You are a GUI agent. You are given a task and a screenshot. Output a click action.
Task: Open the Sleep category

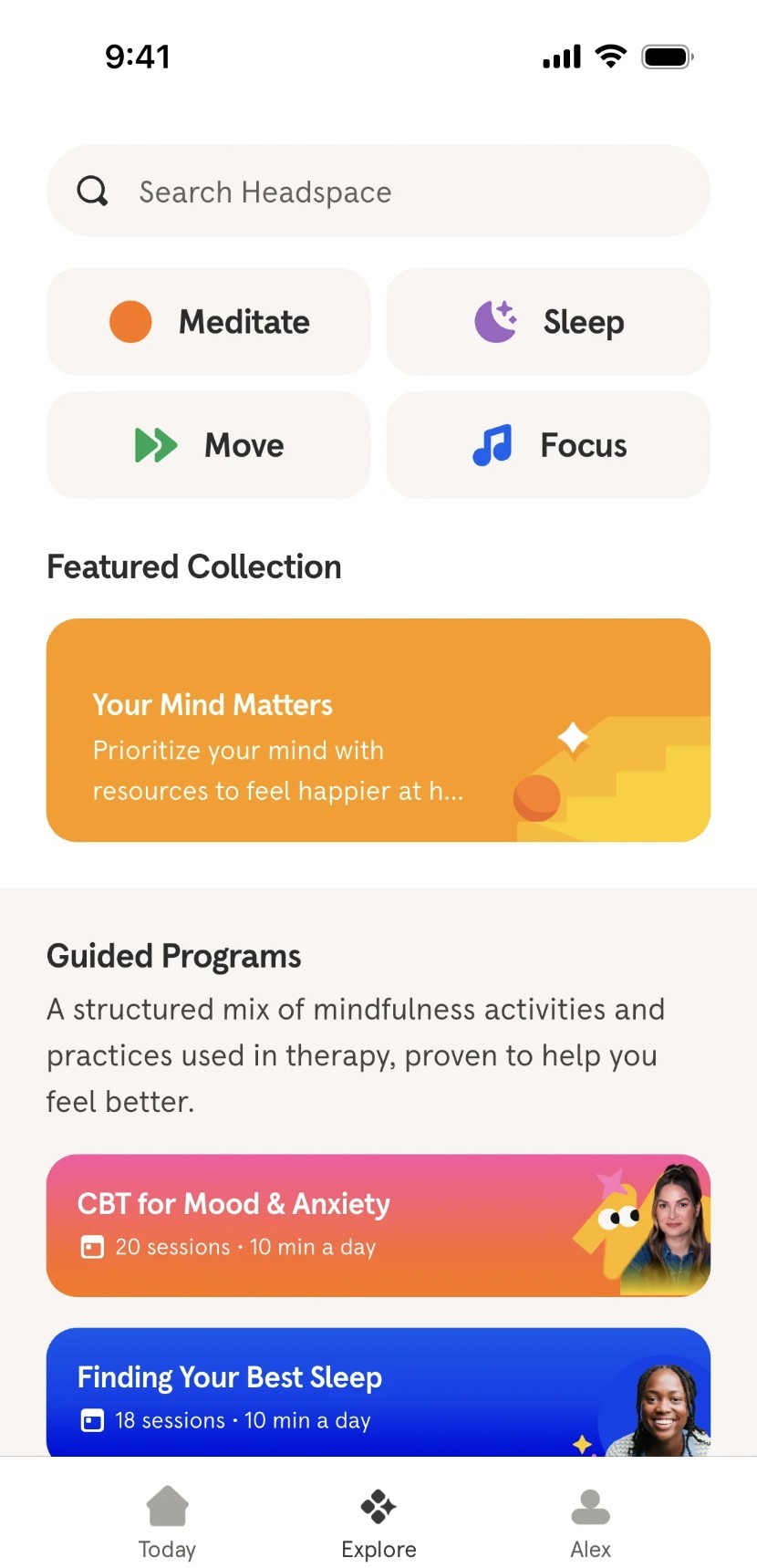coord(548,322)
